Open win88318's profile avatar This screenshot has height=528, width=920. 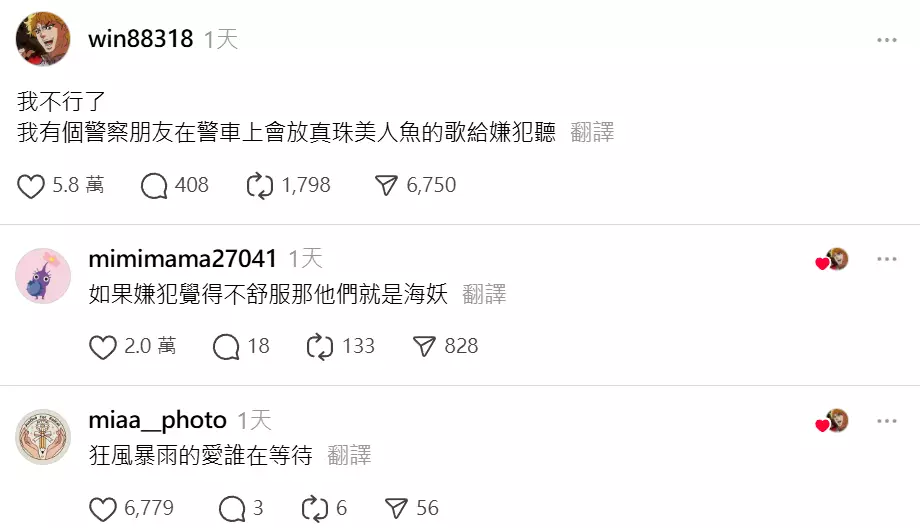43,40
